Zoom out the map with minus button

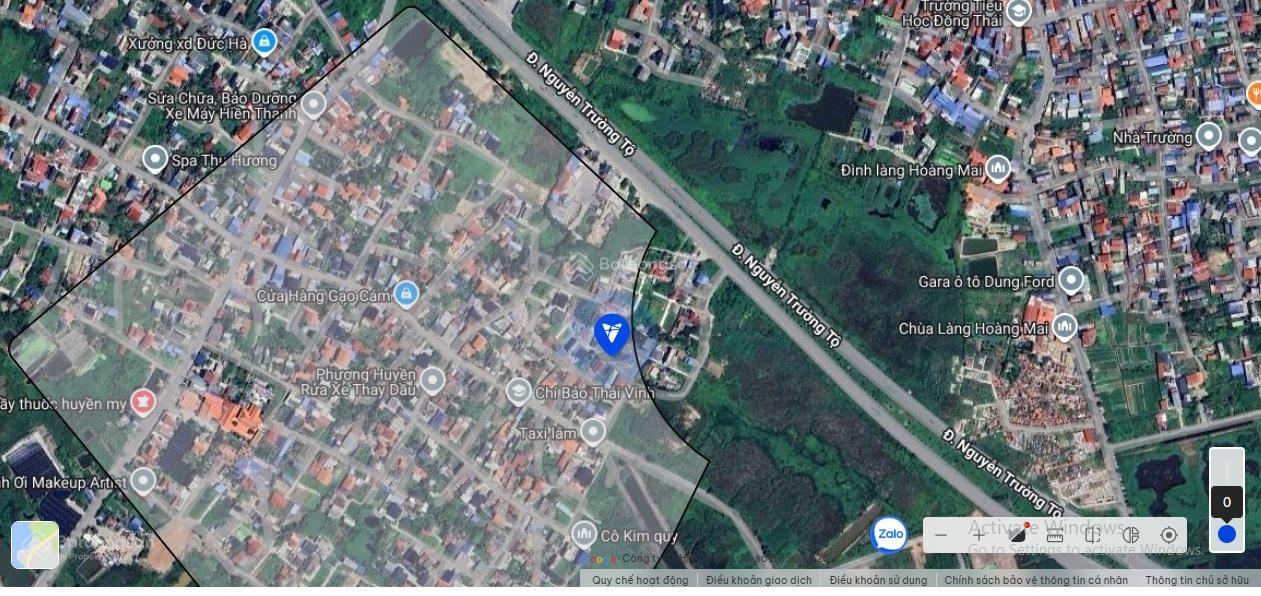tap(941, 535)
